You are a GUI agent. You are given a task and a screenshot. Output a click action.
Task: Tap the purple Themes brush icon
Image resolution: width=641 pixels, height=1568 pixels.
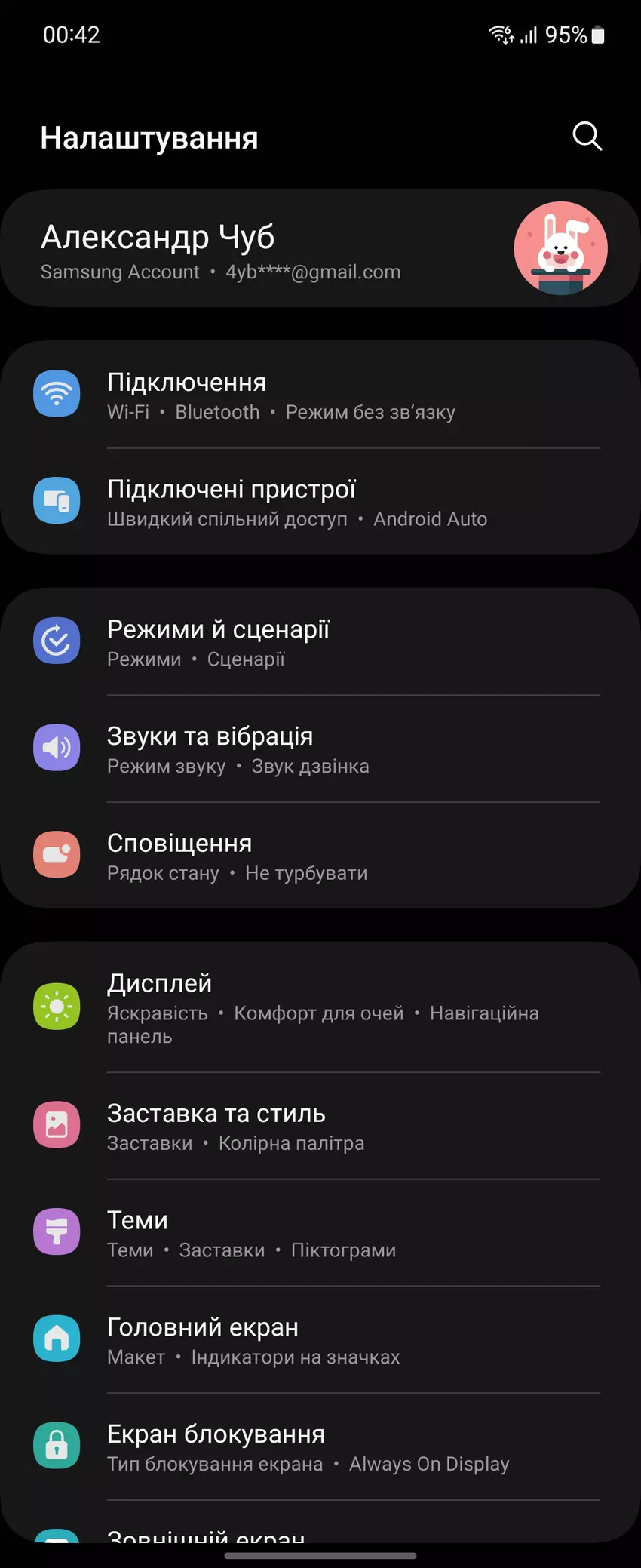click(x=57, y=1231)
